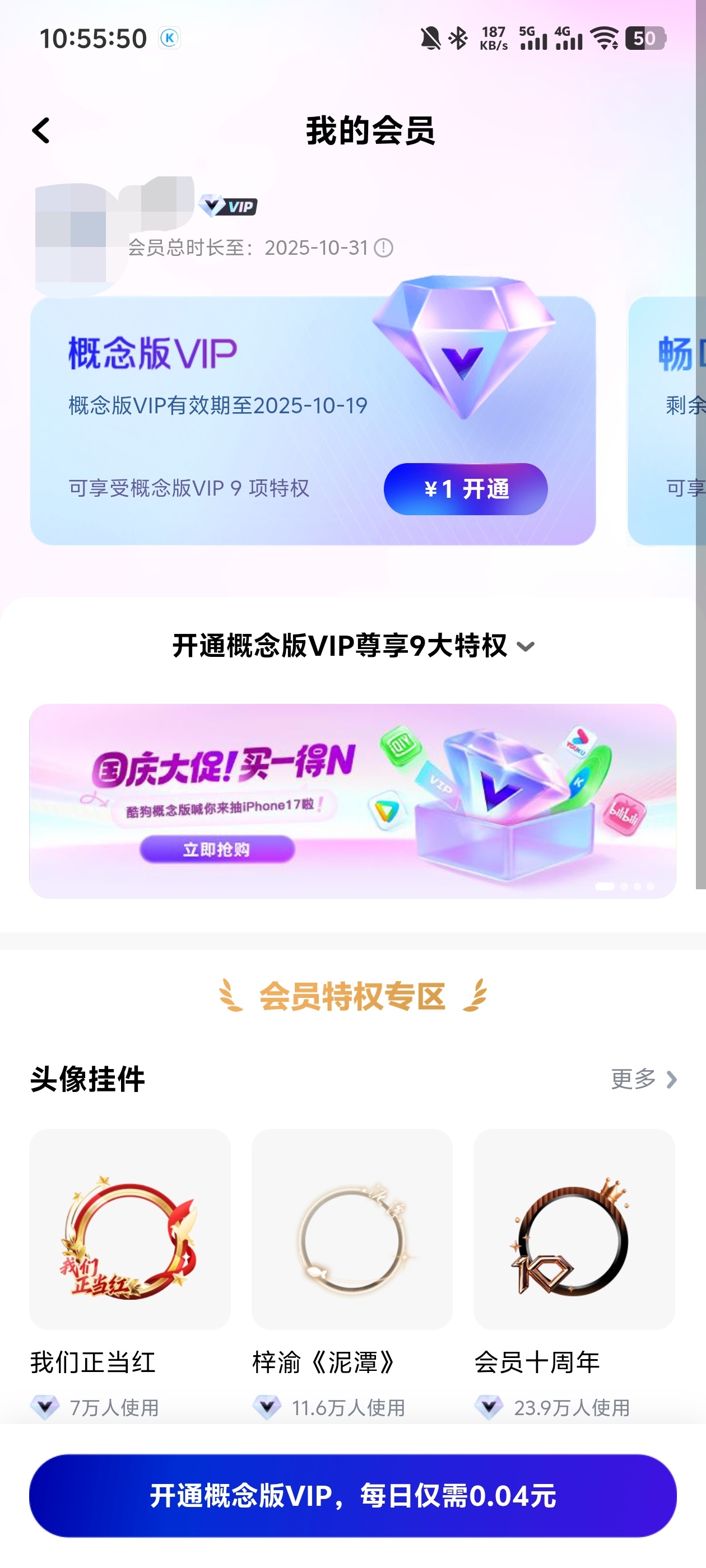
Task: Select the 我们正当红 avatar frame
Action: (130, 1230)
